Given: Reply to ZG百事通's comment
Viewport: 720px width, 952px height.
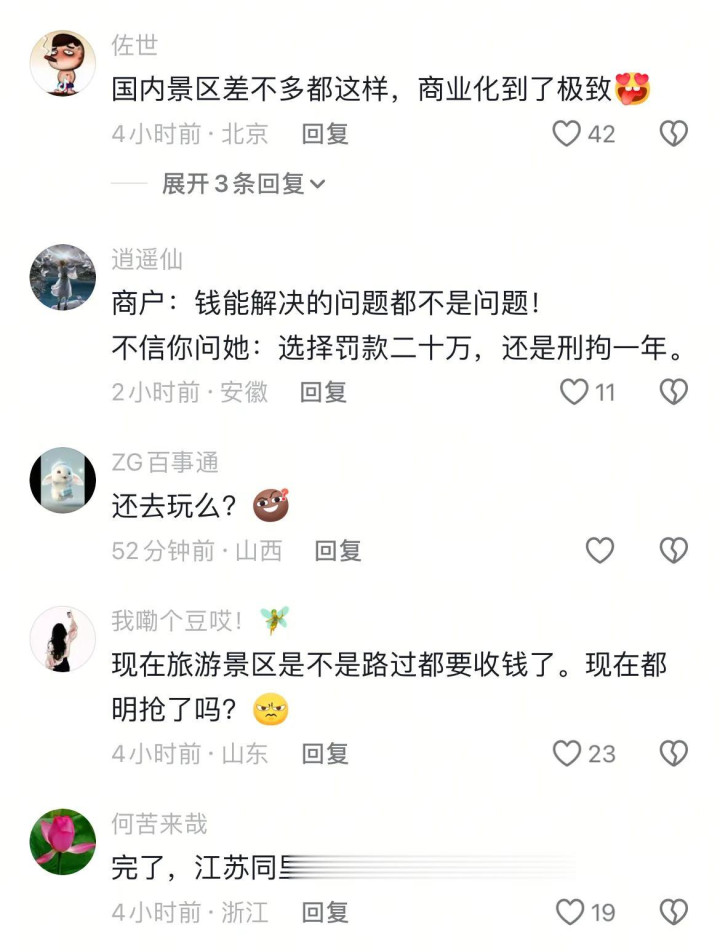Looking at the screenshot, I should pyautogui.click(x=338, y=550).
